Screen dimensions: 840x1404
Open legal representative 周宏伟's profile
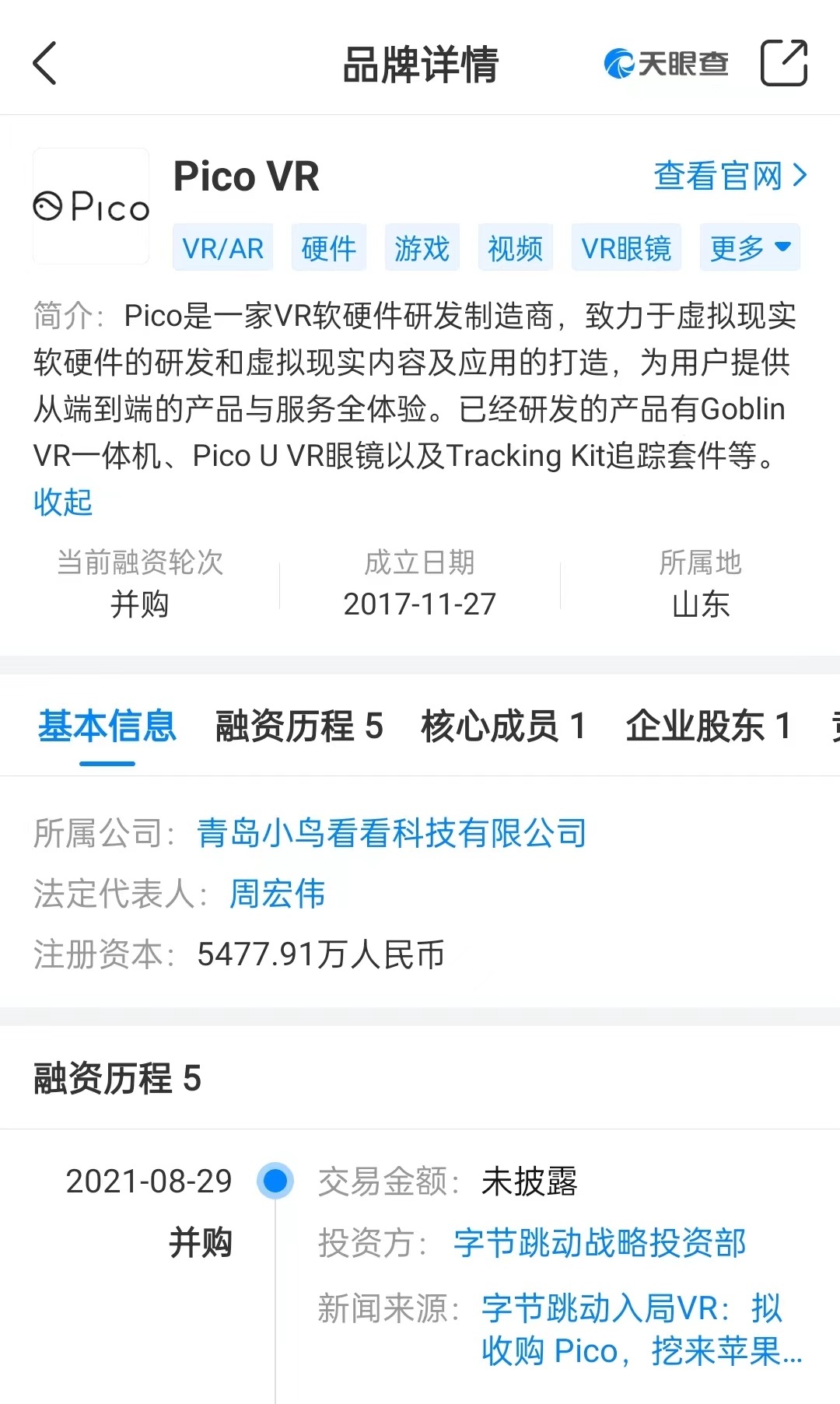pyautogui.click(x=277, y=894)
